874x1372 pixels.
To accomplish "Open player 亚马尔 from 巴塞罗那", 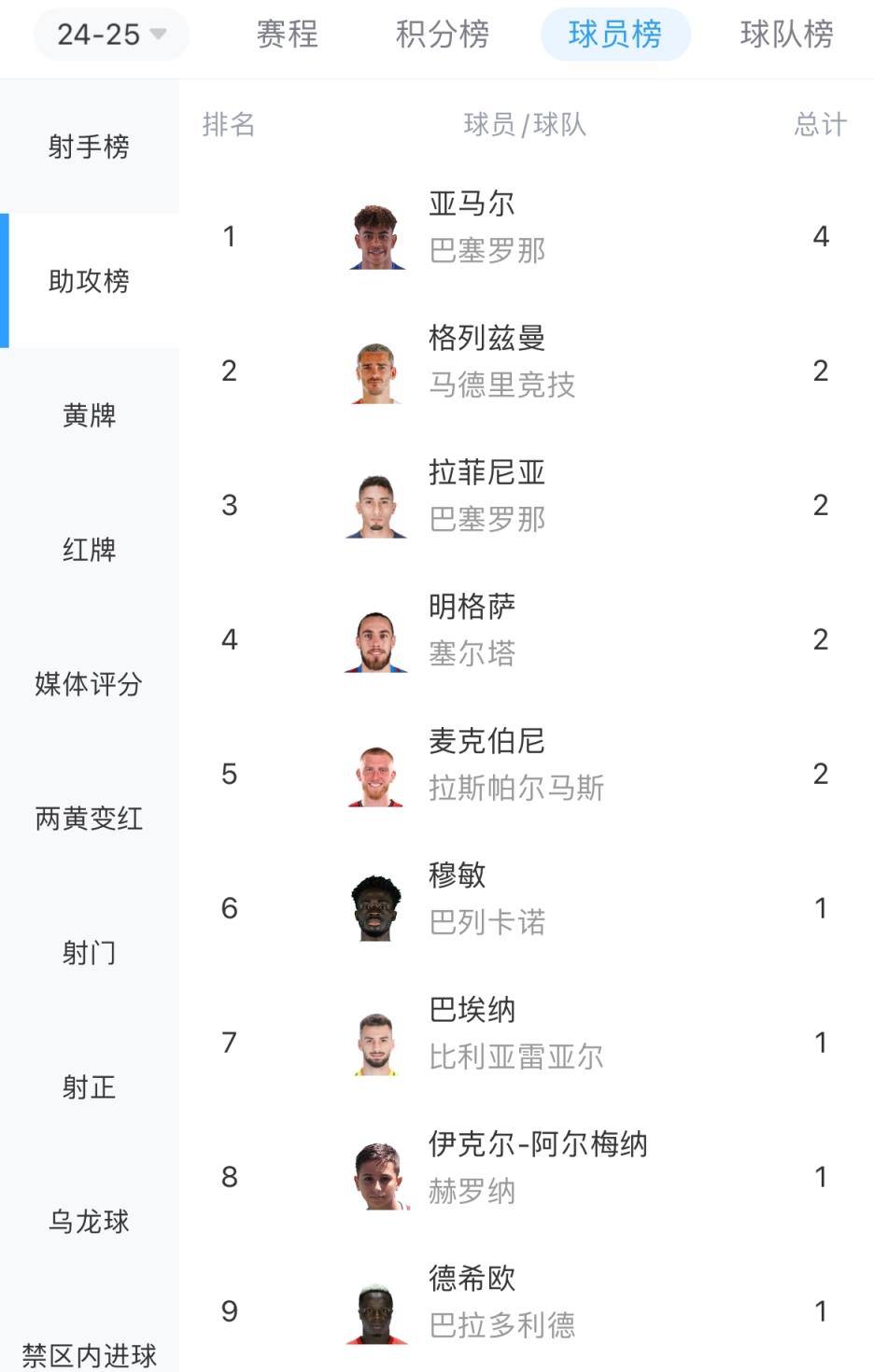I will [x=472, y=204].
